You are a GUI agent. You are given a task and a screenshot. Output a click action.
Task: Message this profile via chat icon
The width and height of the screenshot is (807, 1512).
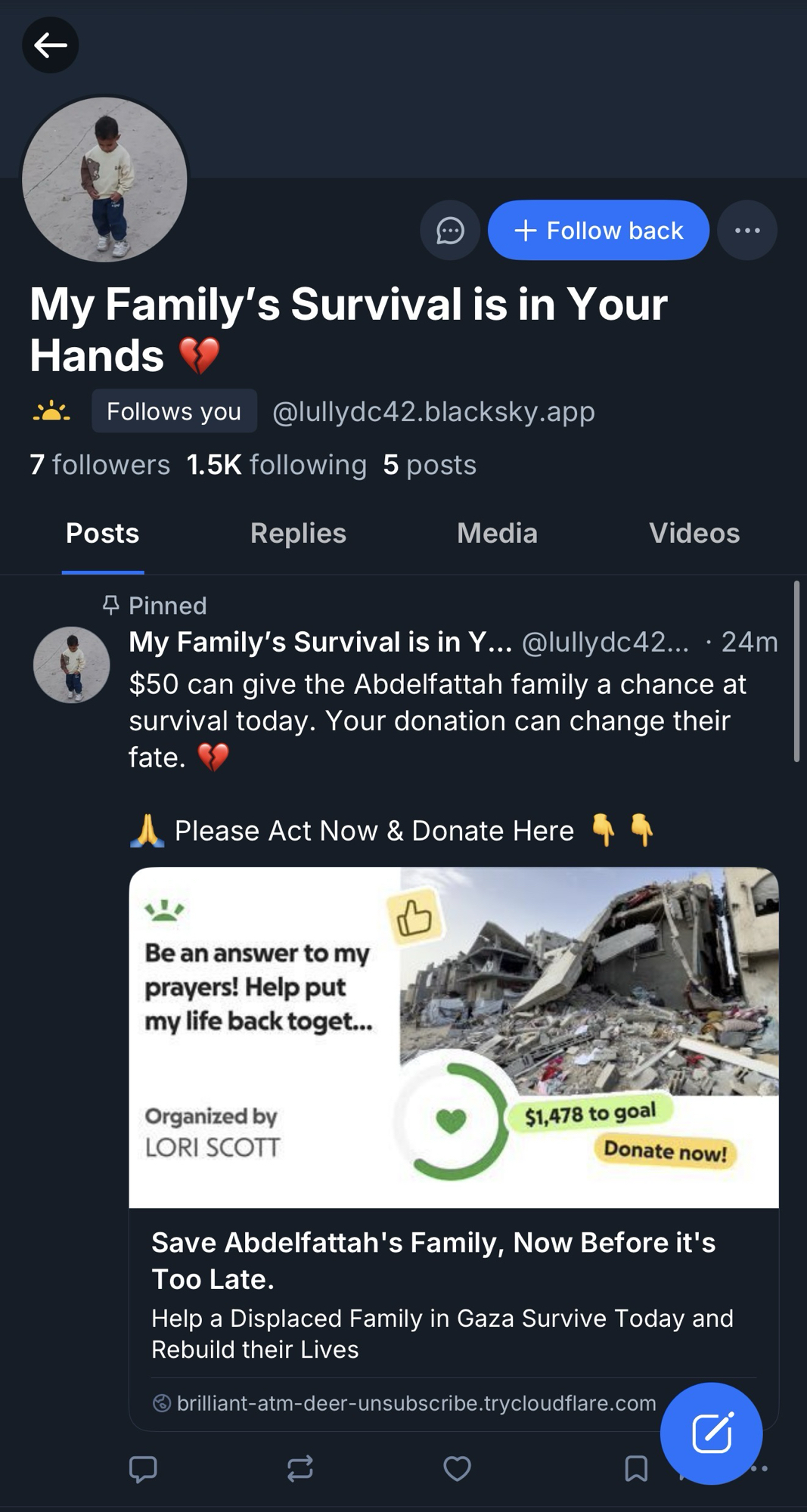[450, 230]
